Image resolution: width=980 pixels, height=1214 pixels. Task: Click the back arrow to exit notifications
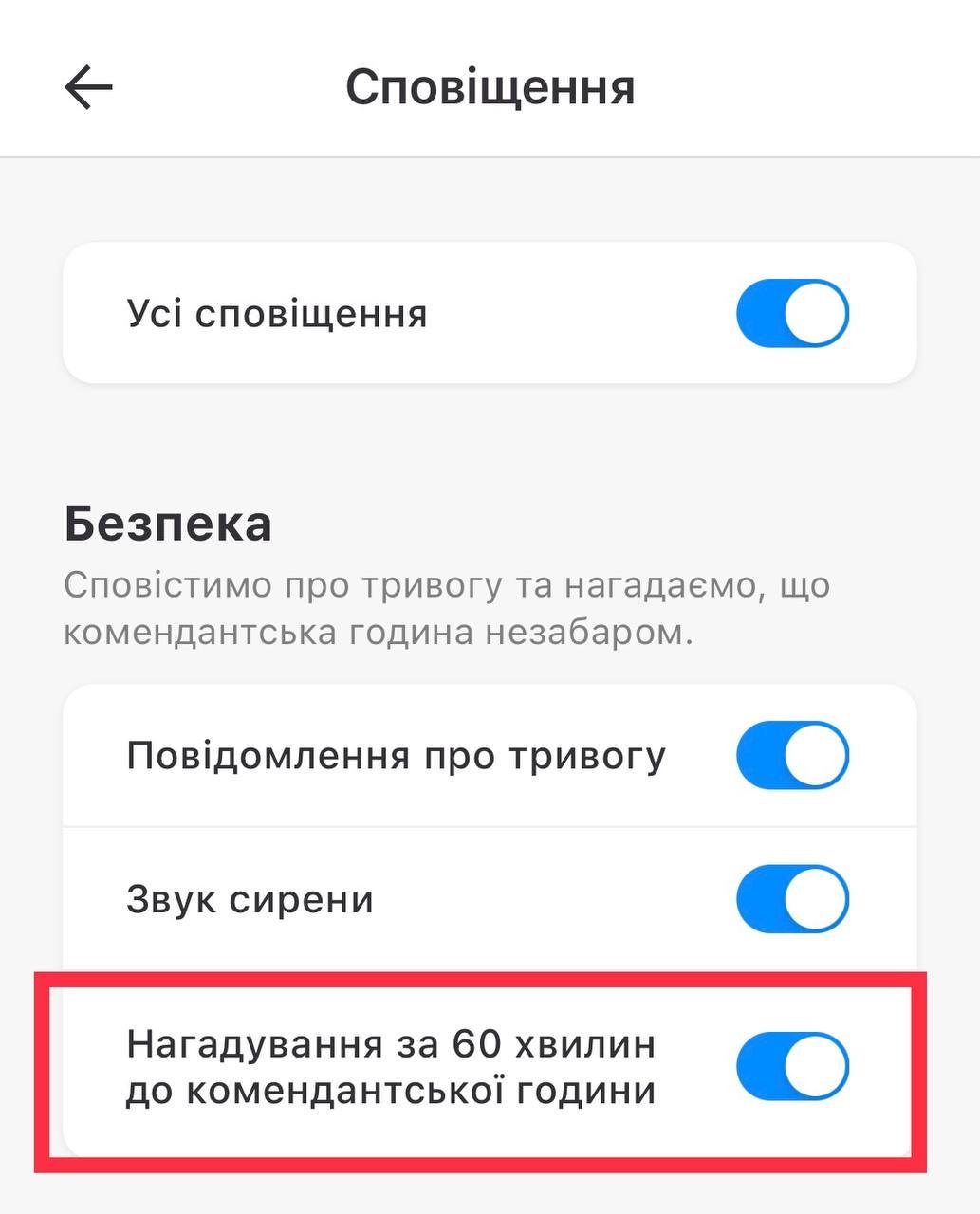coord(88,86)
